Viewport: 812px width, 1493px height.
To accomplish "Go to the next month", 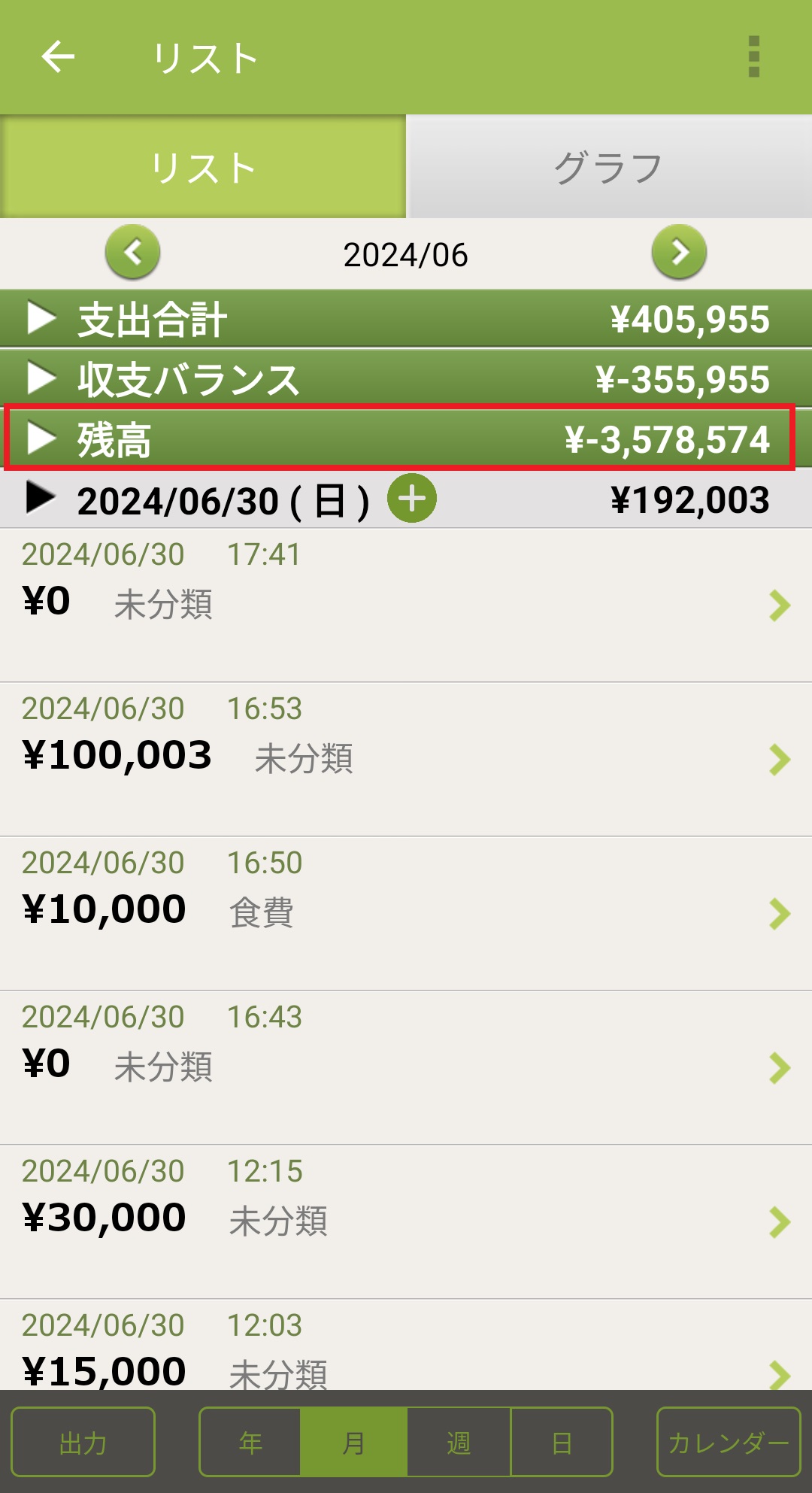I will click(x=679, y=253).
